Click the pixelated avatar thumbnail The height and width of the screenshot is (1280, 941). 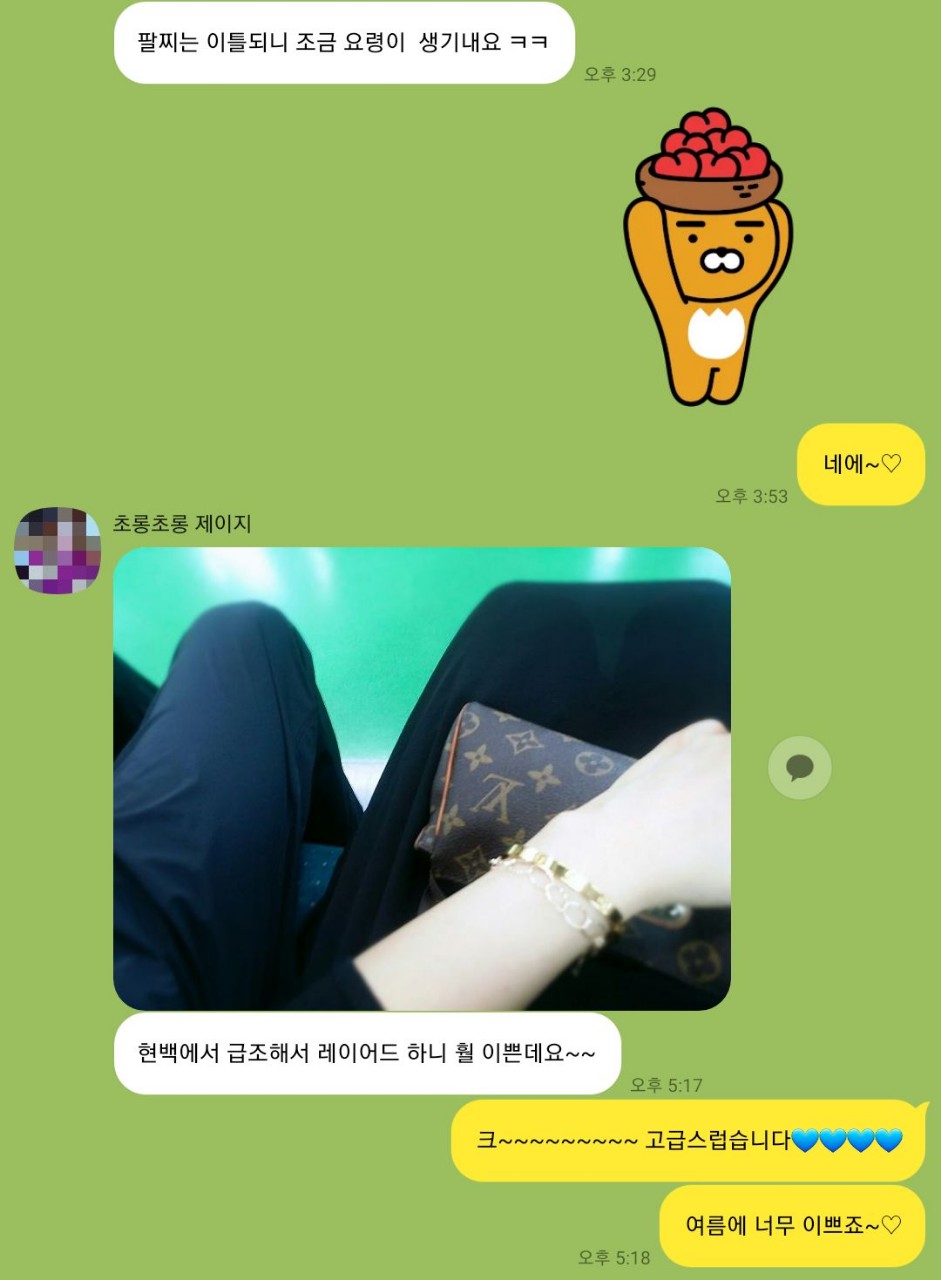[x=58, y=548]
